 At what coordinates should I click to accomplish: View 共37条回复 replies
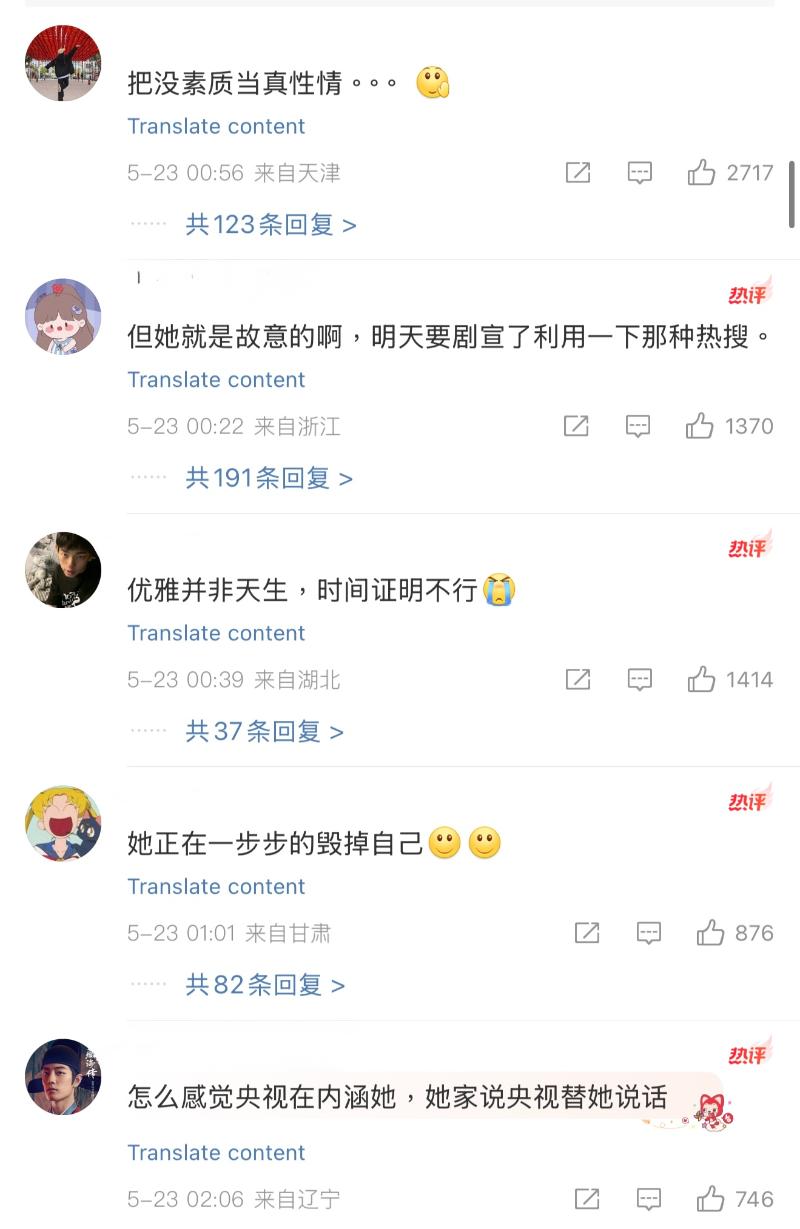264,732
